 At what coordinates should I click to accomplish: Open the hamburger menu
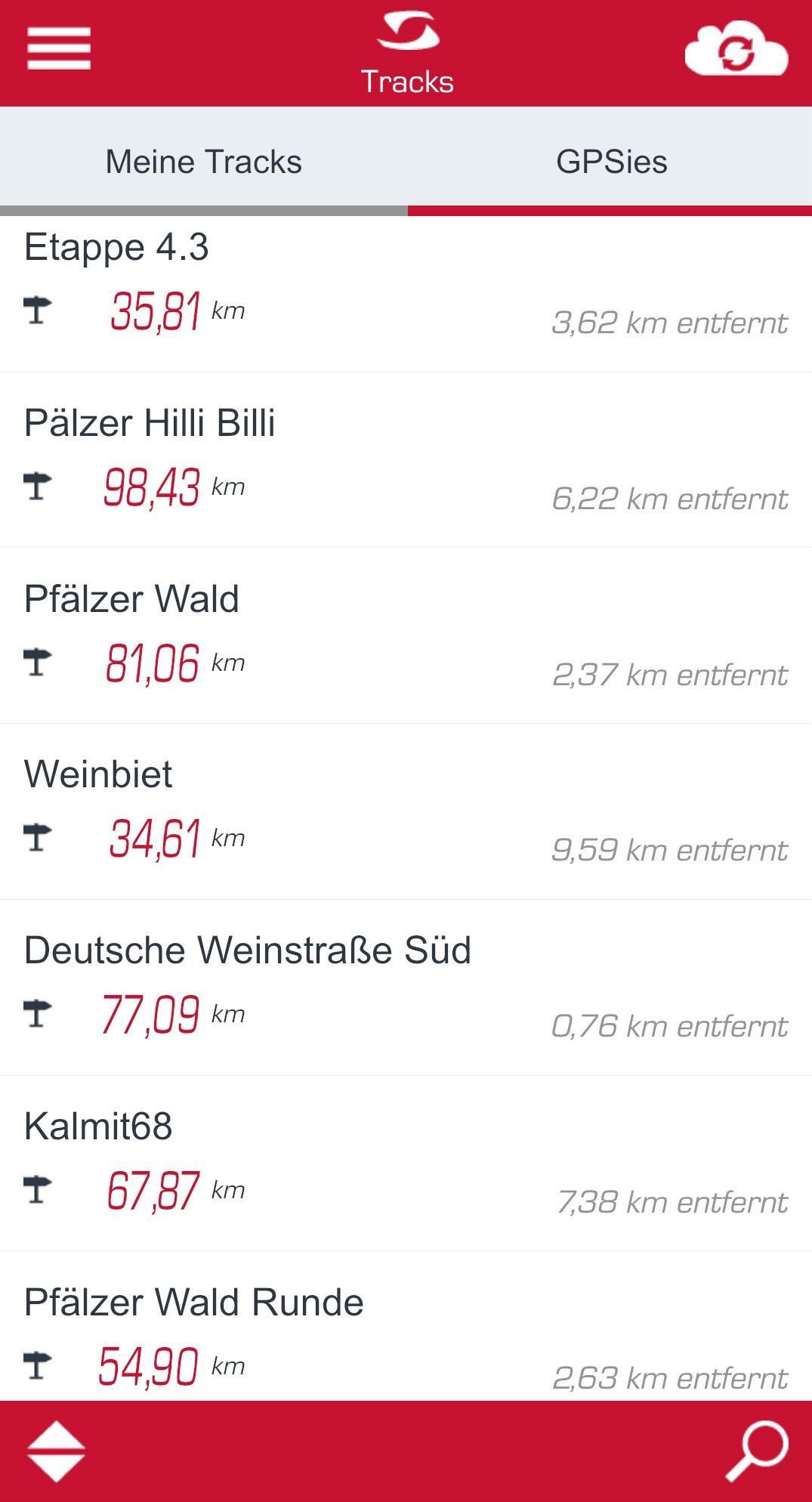[59, 48]
